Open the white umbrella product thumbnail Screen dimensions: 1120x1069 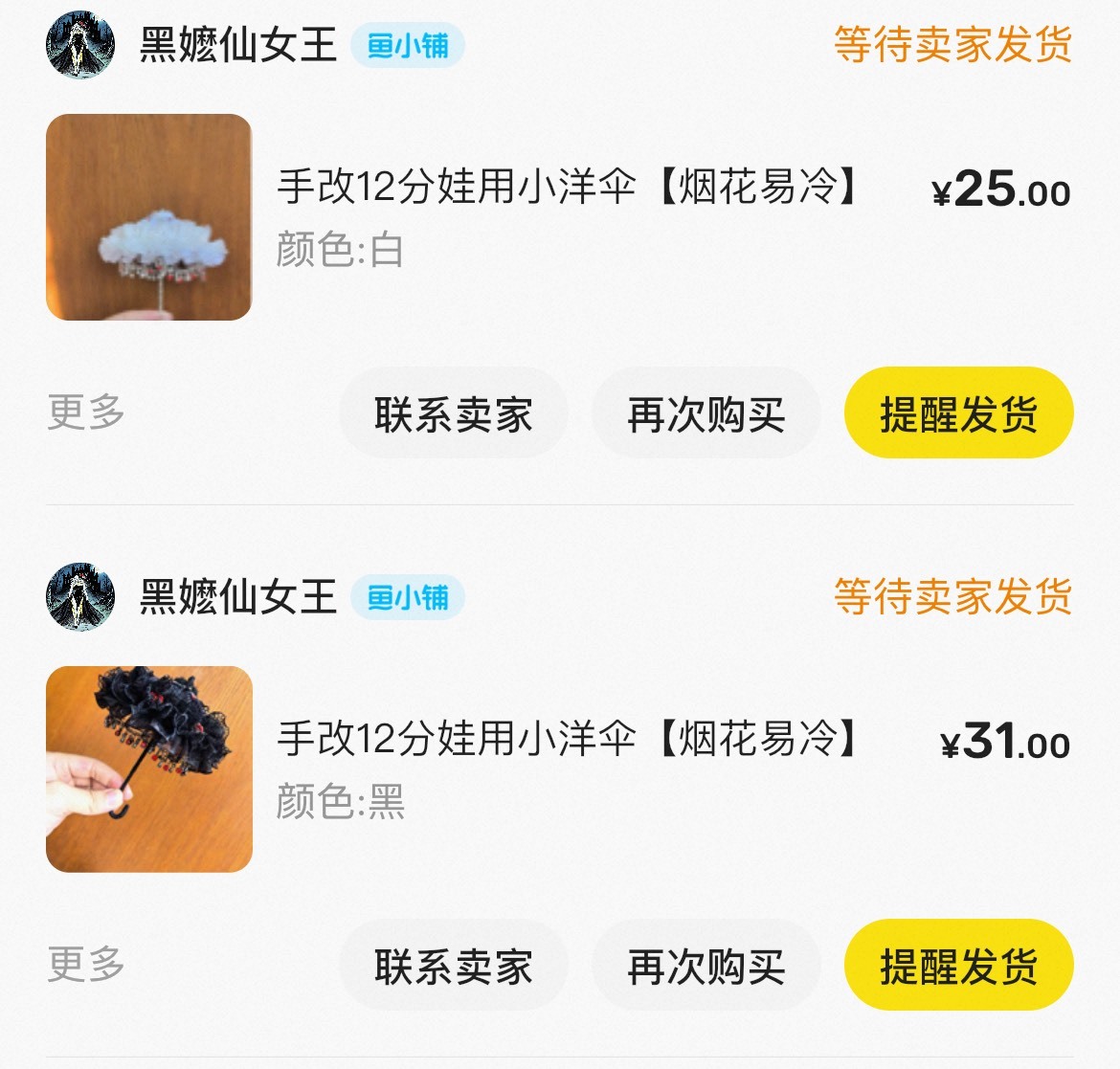pos(148,217)
